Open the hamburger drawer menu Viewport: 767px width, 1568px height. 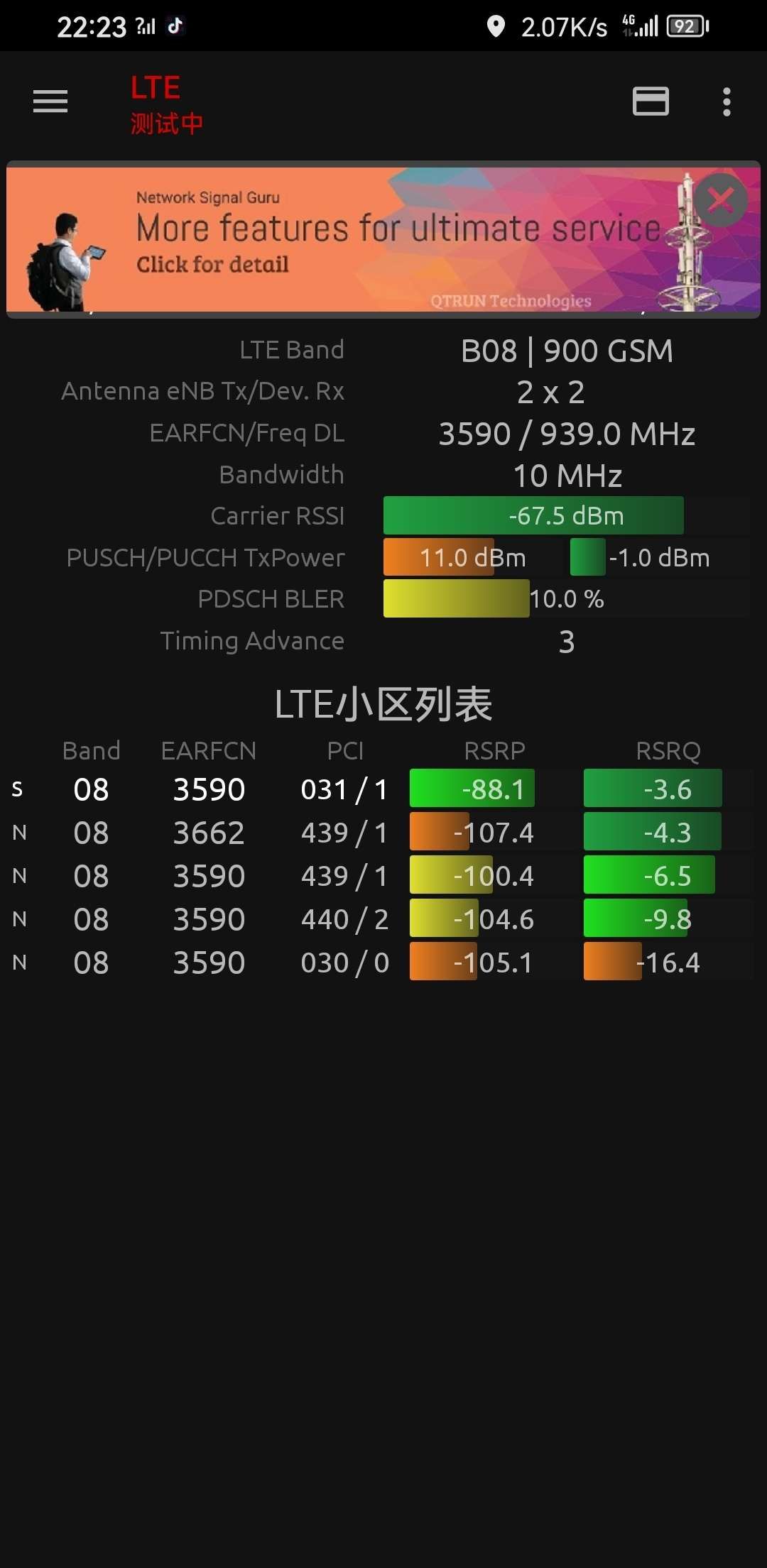click(50, 102)
